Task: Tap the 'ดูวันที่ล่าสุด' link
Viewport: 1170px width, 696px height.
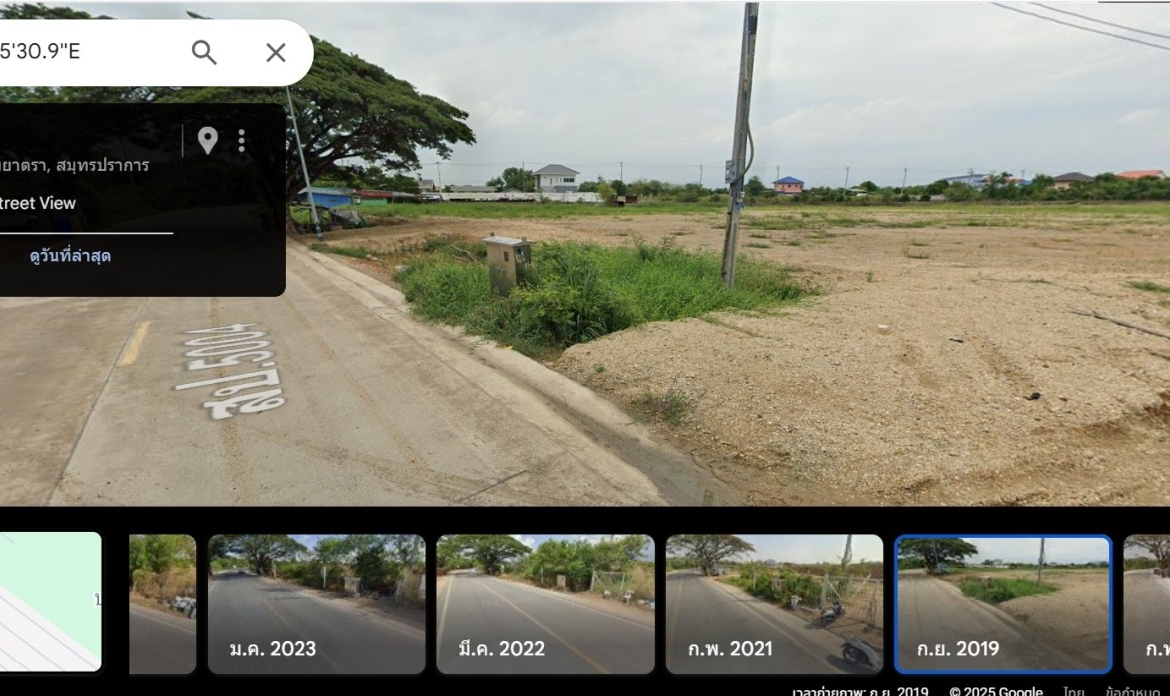Action: tap(70, 256)
